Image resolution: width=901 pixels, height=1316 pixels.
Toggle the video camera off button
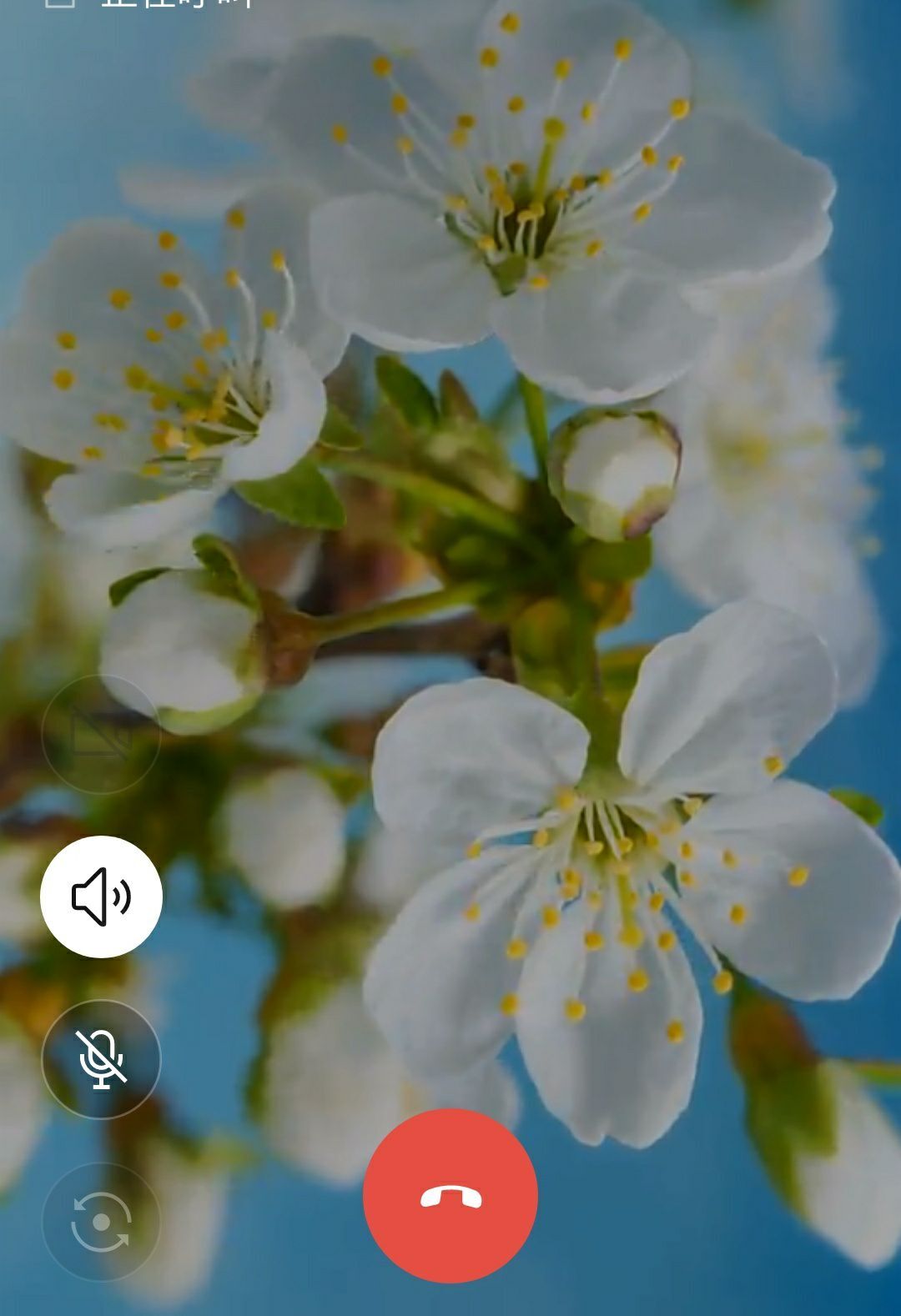click(x=101, y=734)
